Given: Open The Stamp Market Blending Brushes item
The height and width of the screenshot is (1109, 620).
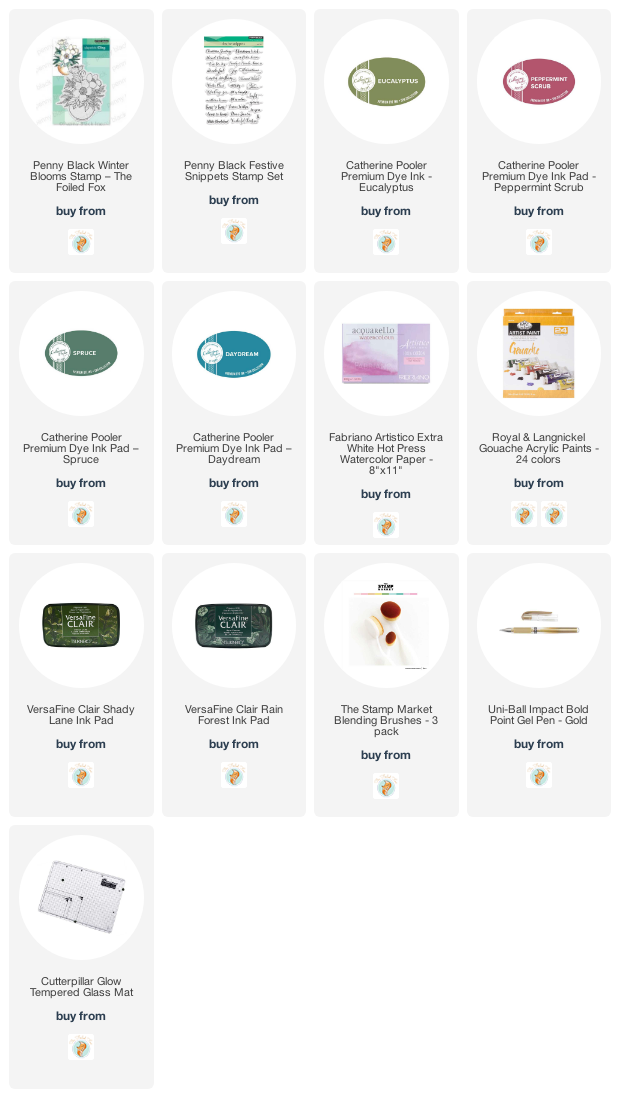Looking at the screenshot, I should (x=386, y=720).
